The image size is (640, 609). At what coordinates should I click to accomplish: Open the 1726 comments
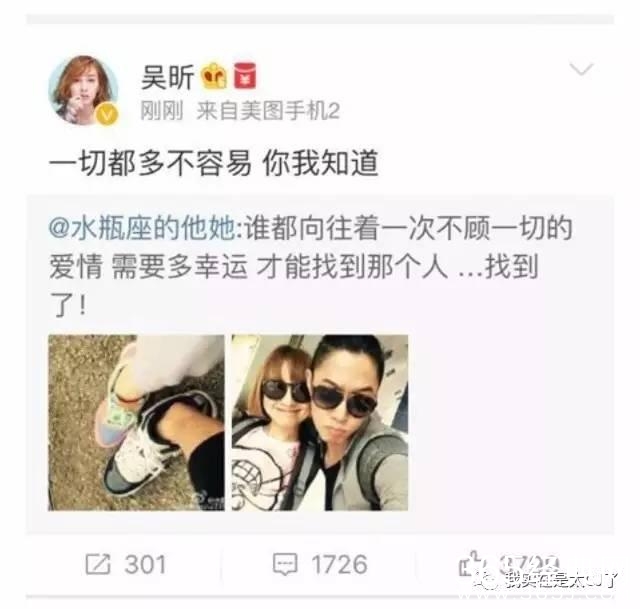point(319,565)
